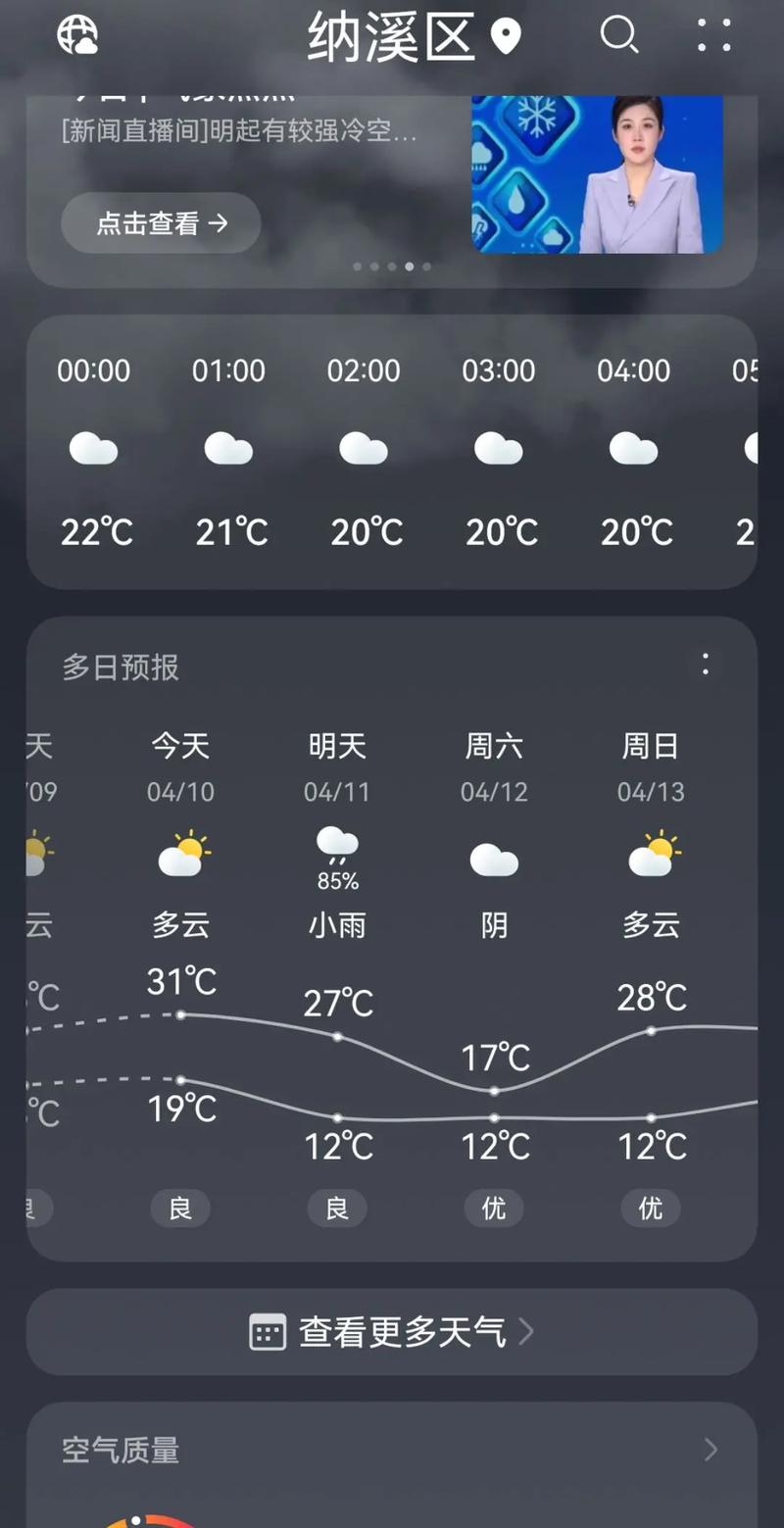784x1528 pixels.
Task: Open the app menu grid icon
Action: [x=714, y=37]
